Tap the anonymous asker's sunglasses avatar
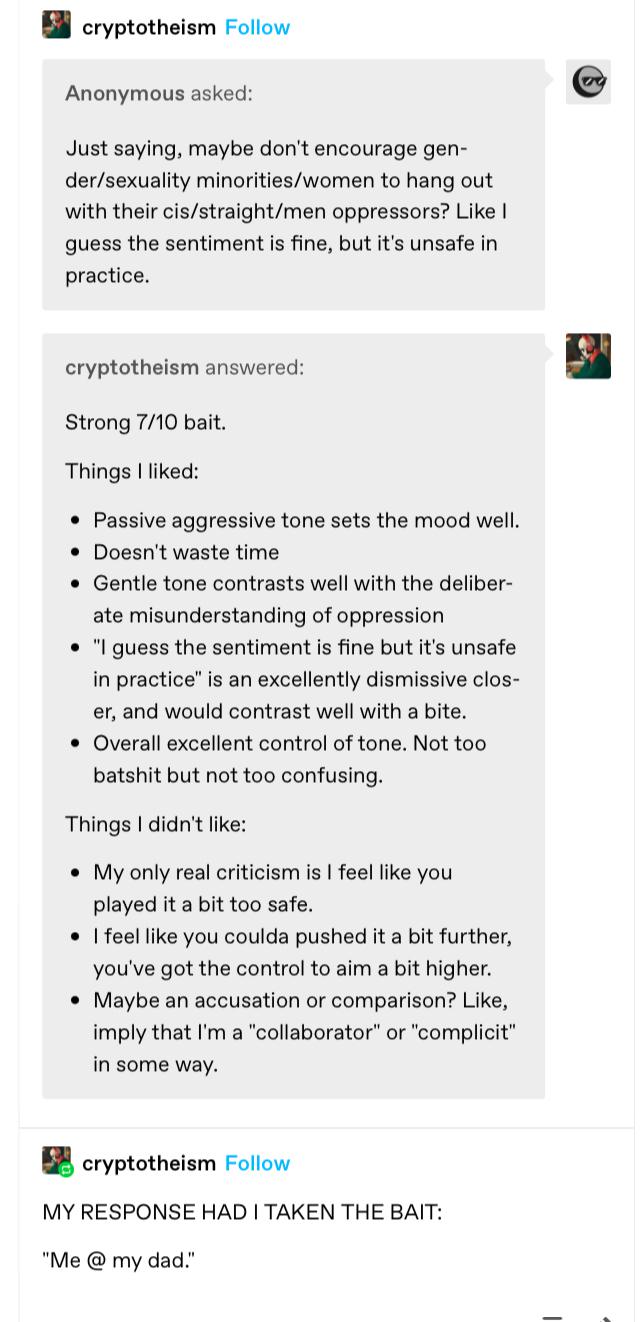The height and width of the screenshot is (1322, 642). [x=588, y=82]
